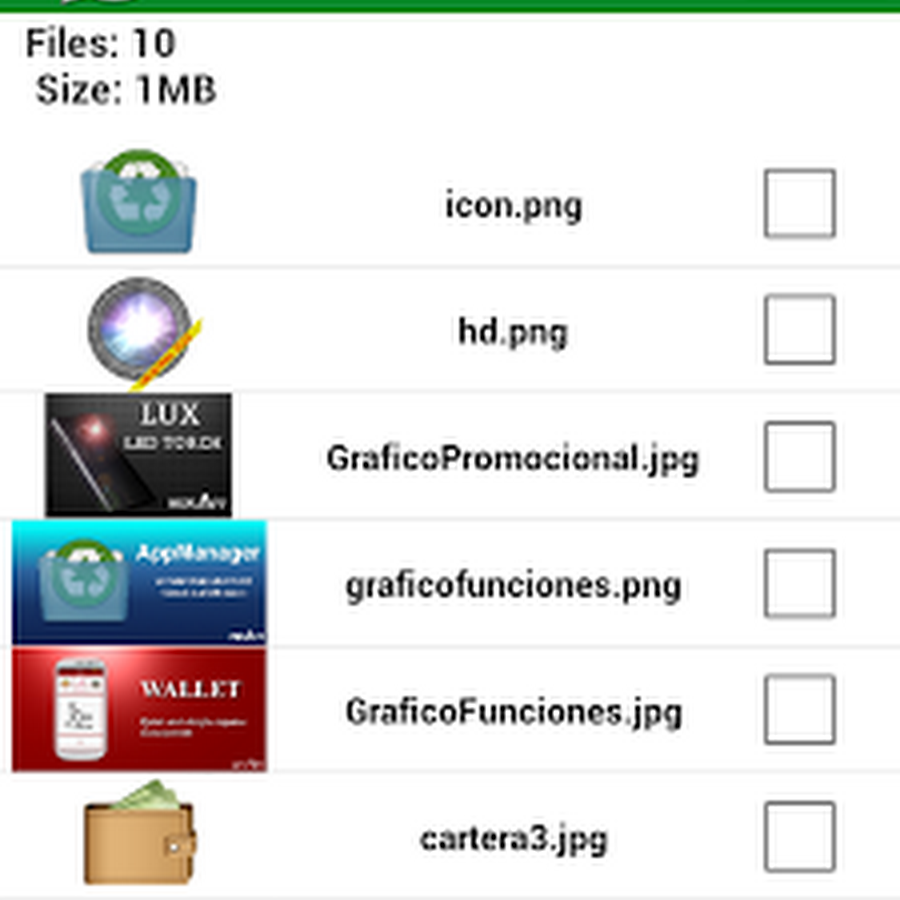Screen dimensions: 900x900
Task: Select GraficoFunciones.jpg with its checkbox
Action: (799, 710)
